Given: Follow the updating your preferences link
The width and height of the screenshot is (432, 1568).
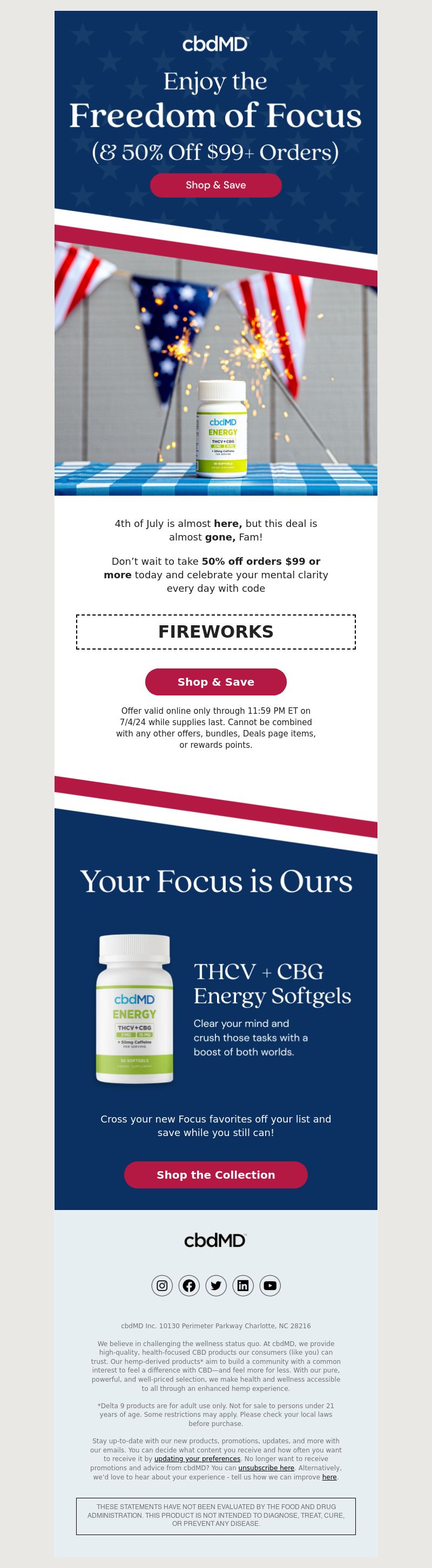Looking at the screenshot, I should tap(197, 1458).
